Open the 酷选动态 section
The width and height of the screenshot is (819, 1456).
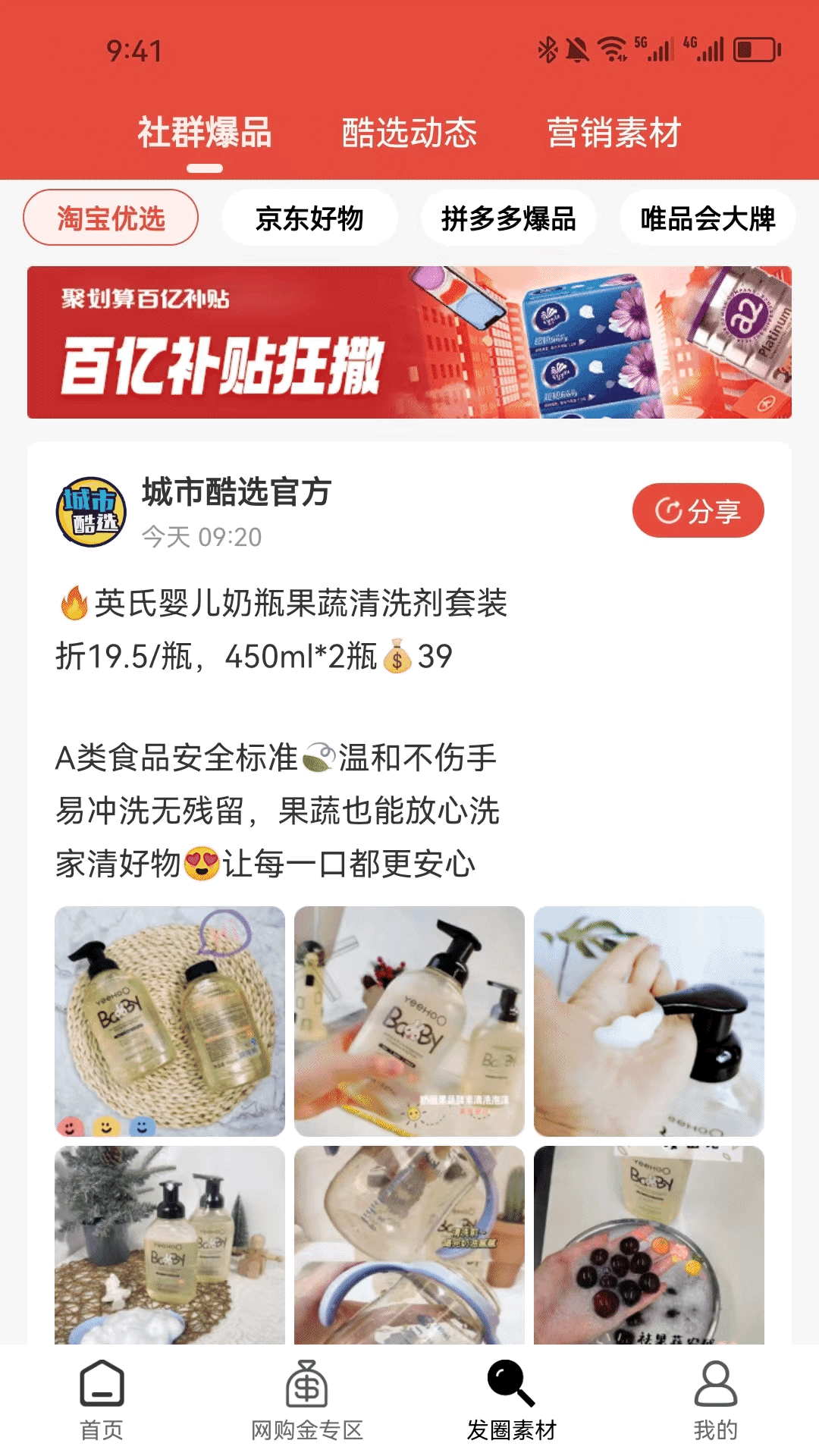coord(409,133)
